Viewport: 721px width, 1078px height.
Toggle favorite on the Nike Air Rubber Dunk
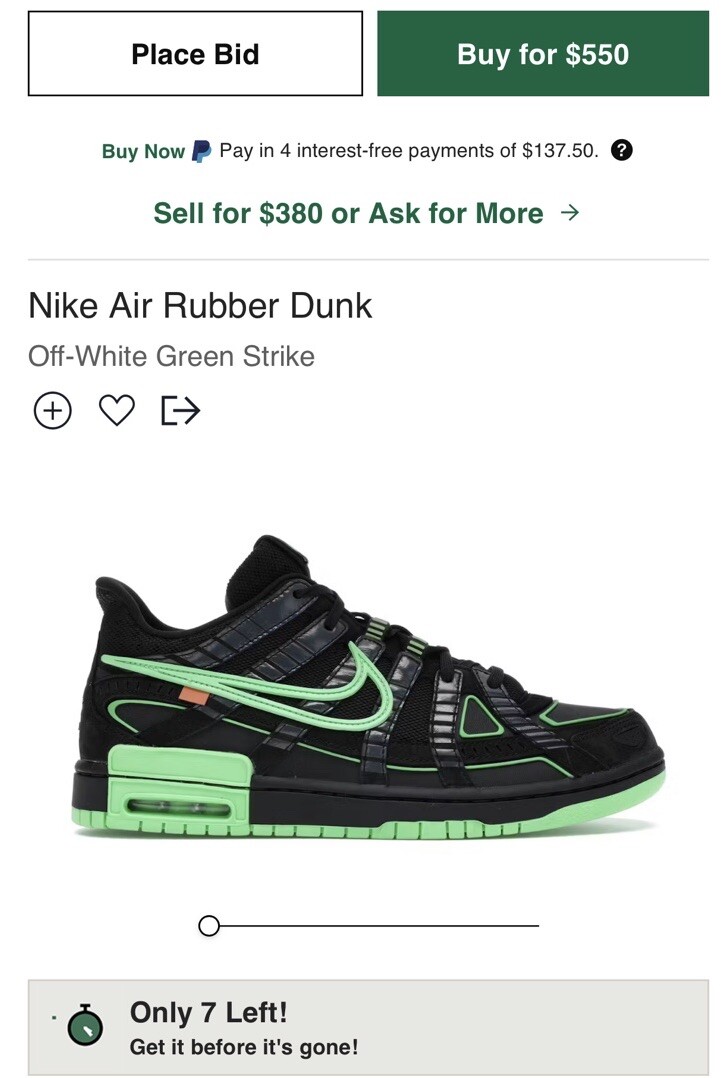[119, 409]
